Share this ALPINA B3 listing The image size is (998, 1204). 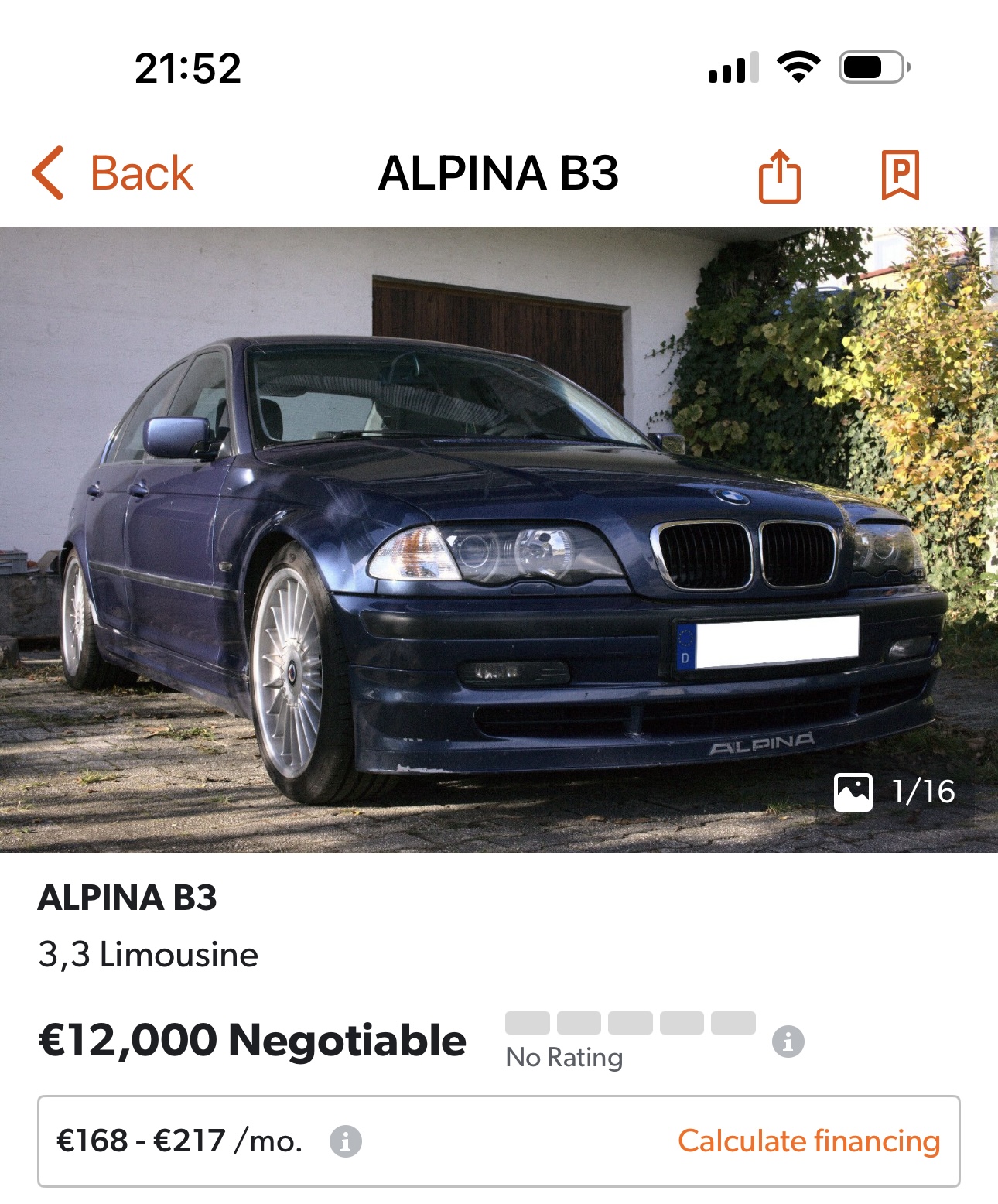click(x=779, y=176)
